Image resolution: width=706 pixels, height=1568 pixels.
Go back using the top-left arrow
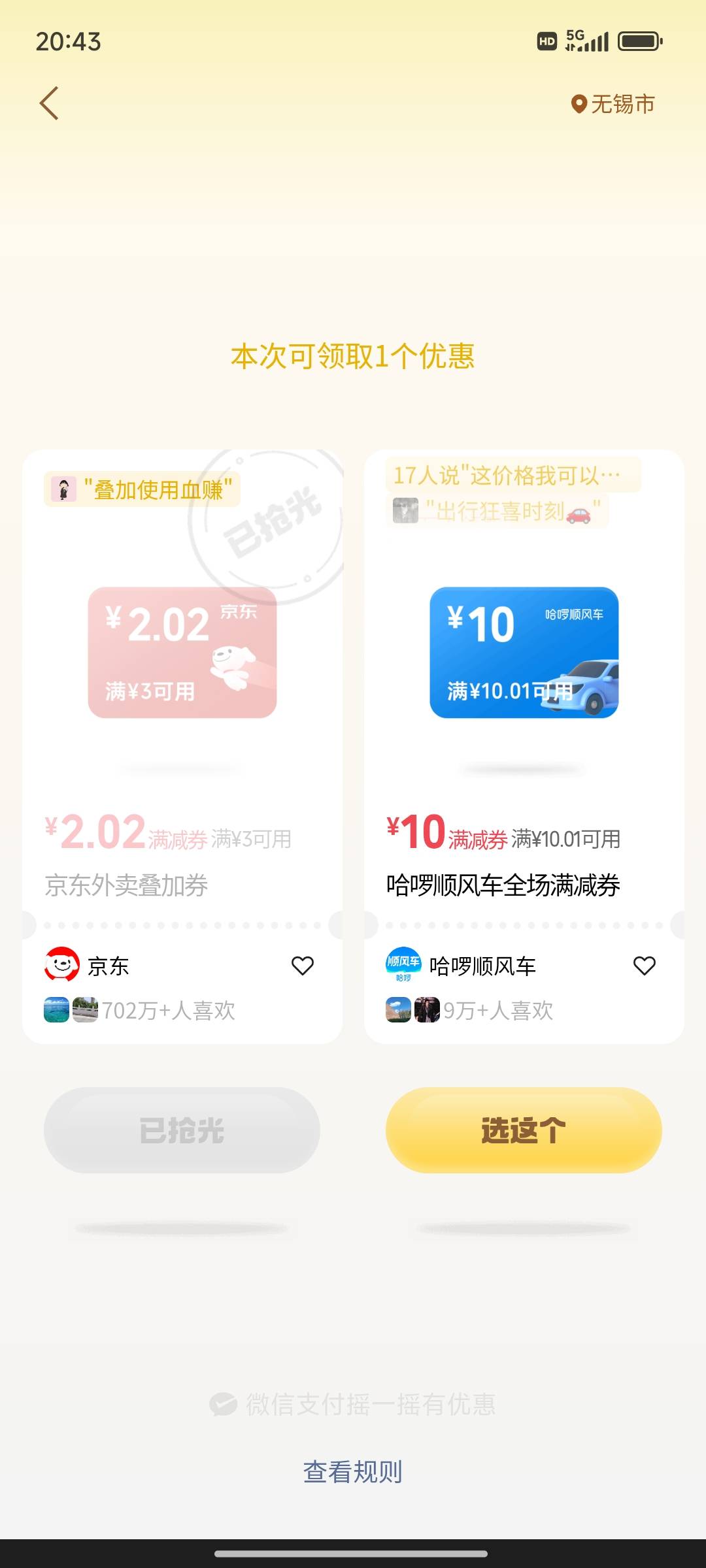(x=49, y=103)
